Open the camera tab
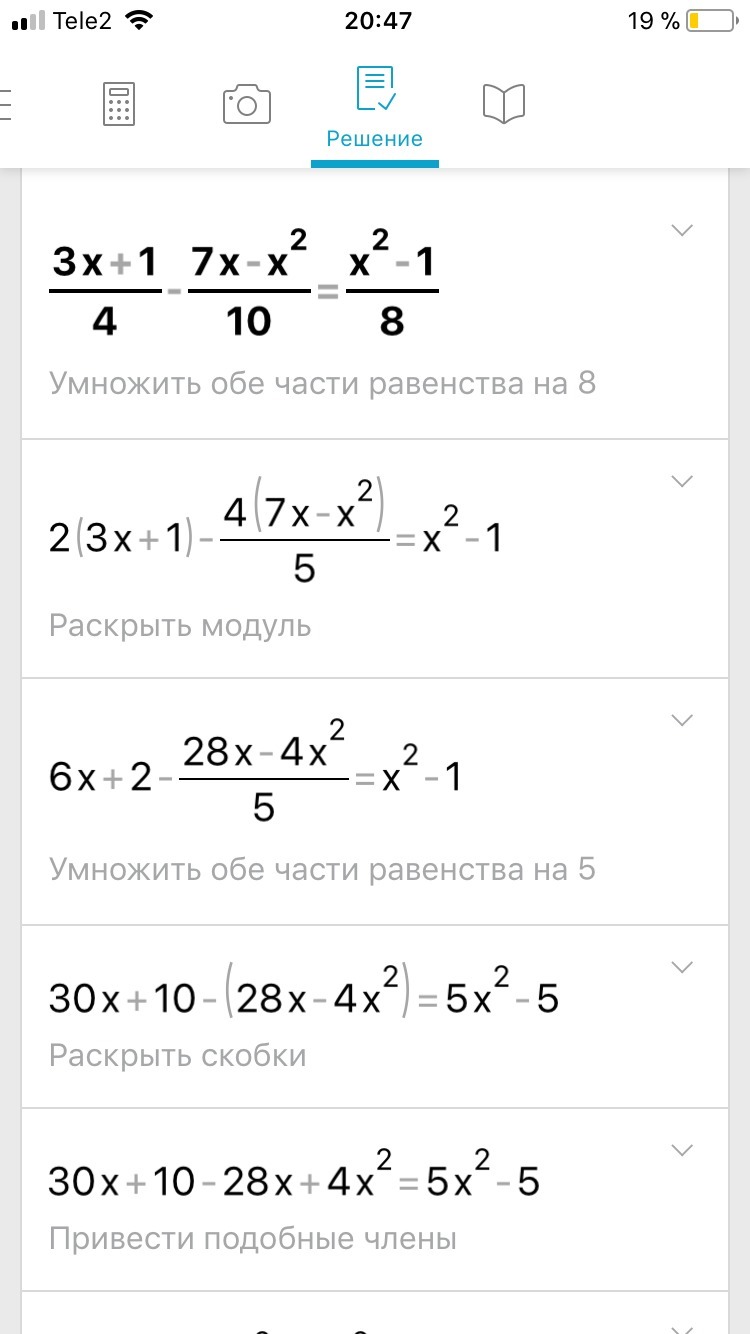750x1334 pixels. pyautogui.click(x=246, y=104)
